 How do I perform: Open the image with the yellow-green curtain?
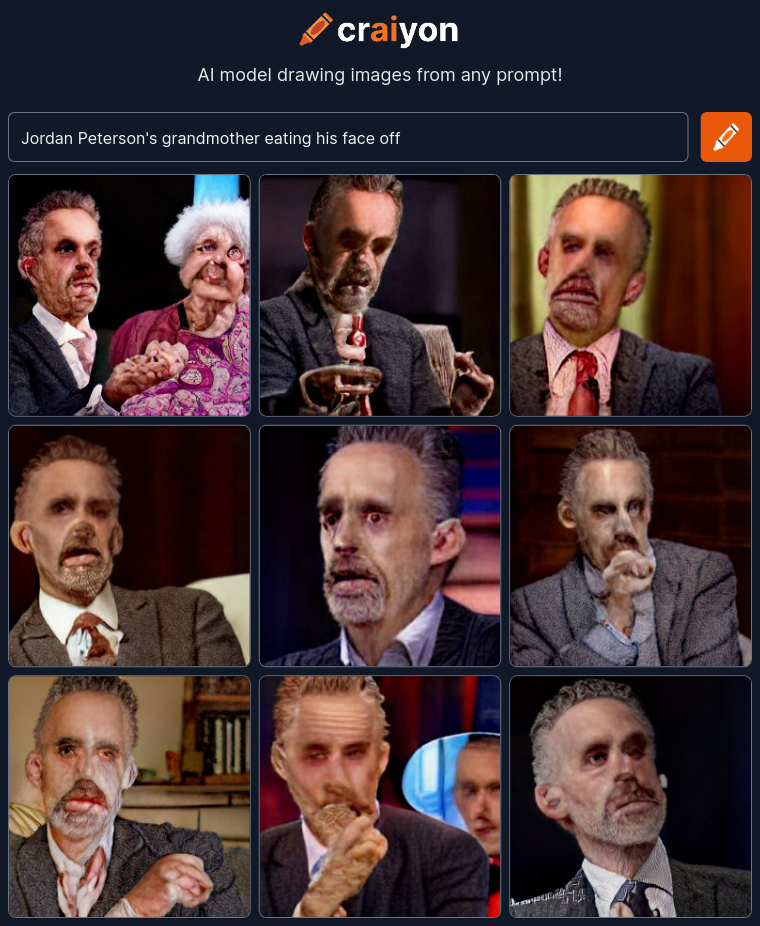630,295
